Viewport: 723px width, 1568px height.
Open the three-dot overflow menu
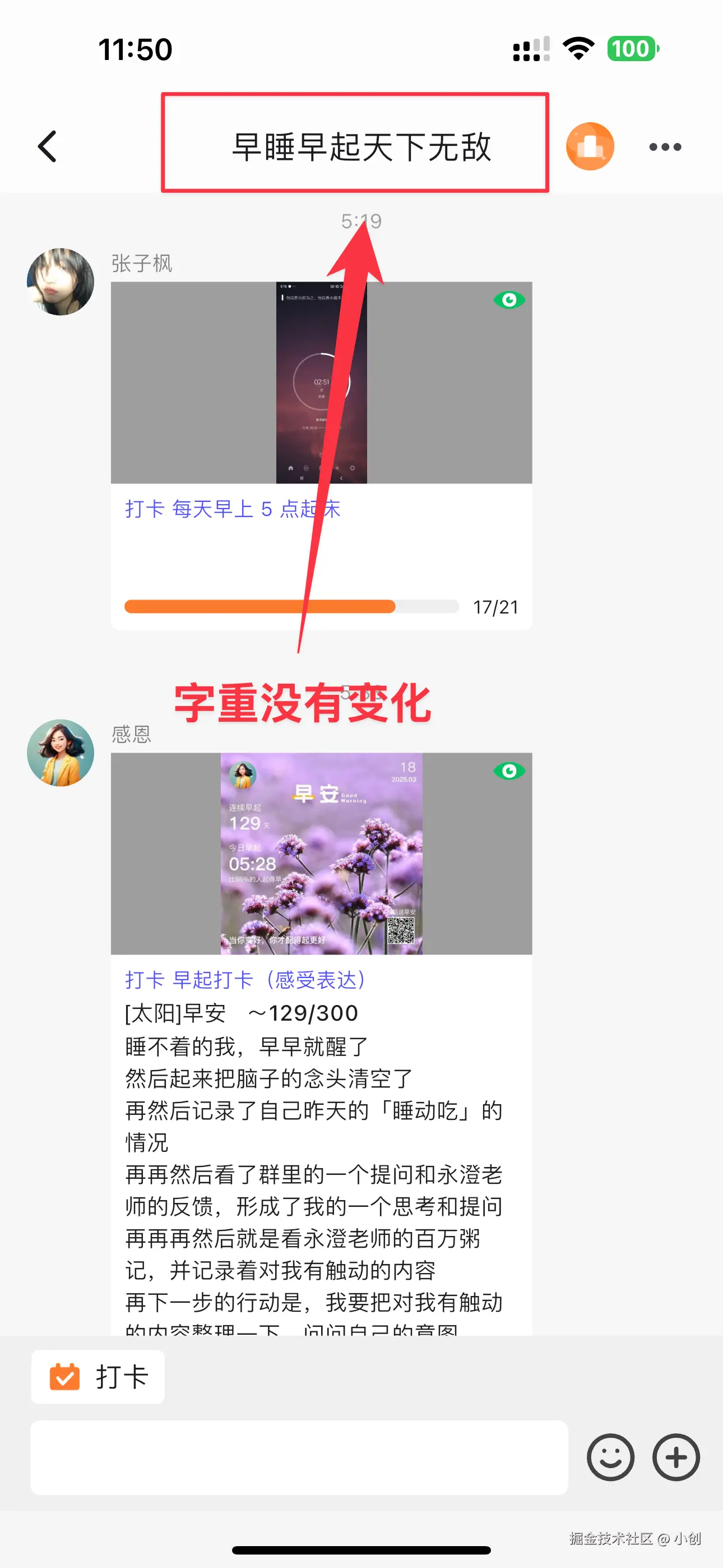(x=665, y=147)
